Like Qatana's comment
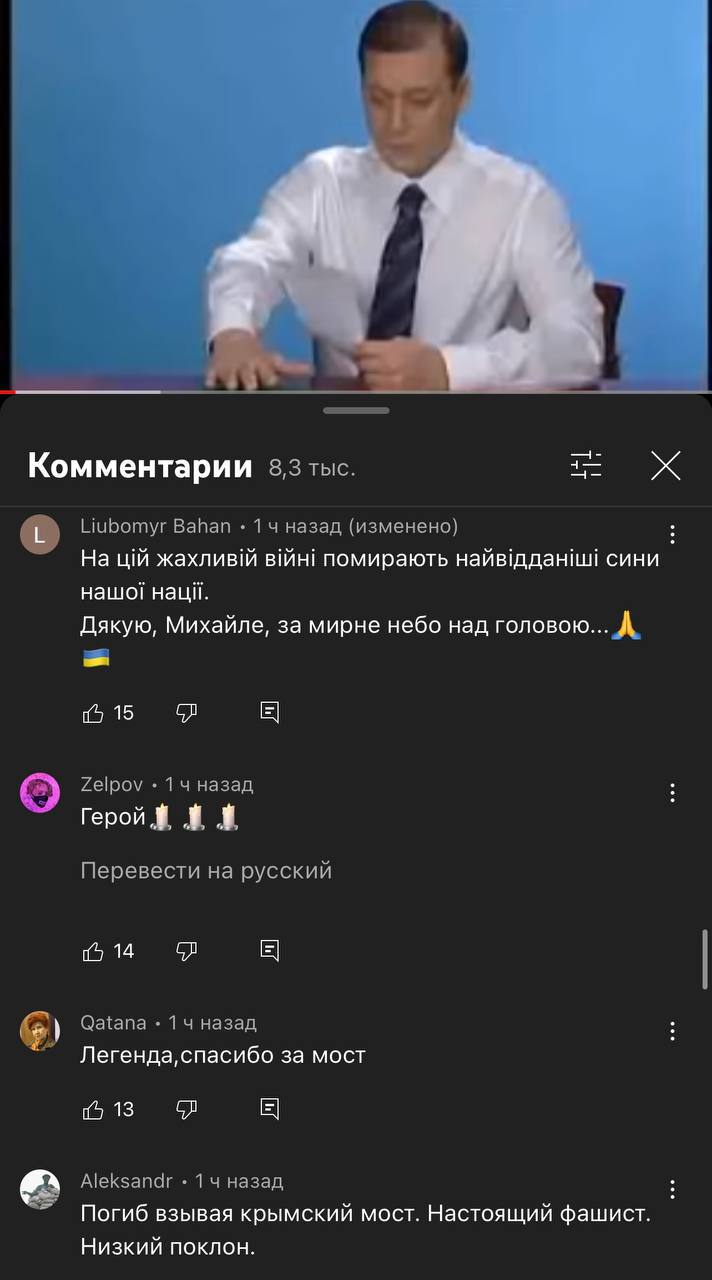 [93, 1109]
